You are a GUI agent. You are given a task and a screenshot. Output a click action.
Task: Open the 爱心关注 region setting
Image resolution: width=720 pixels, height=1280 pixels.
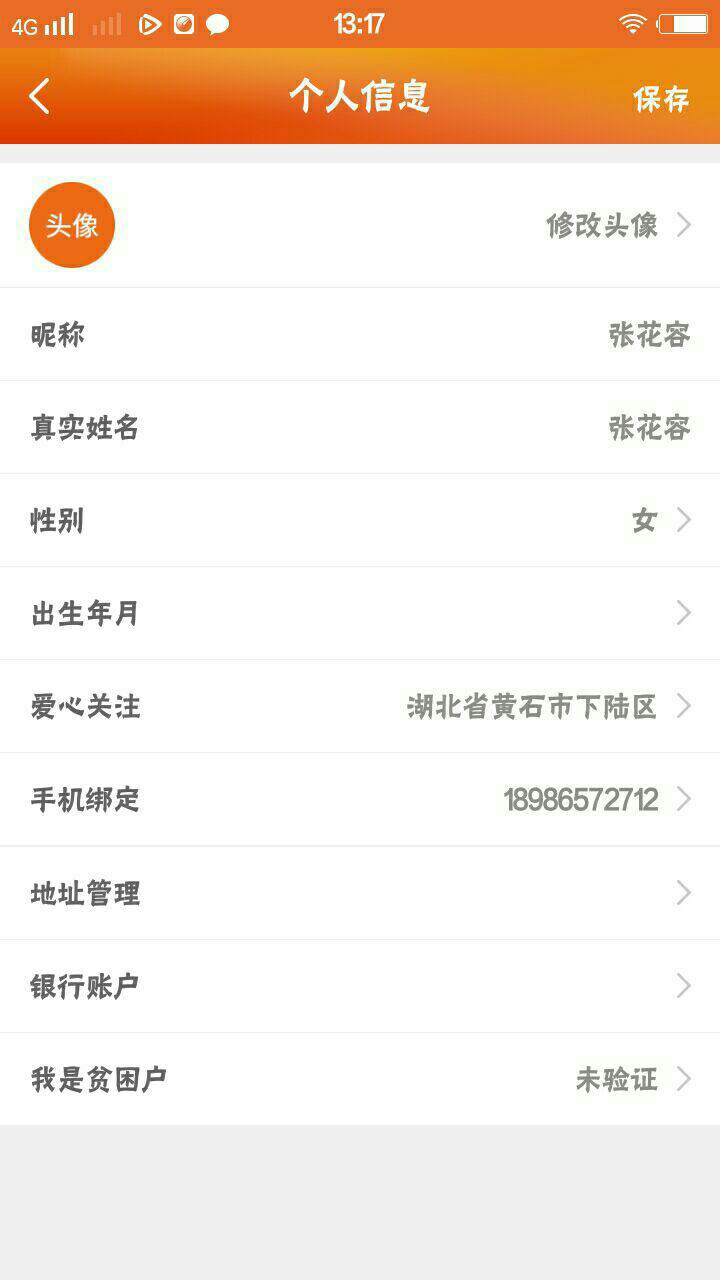coord(360,706)
